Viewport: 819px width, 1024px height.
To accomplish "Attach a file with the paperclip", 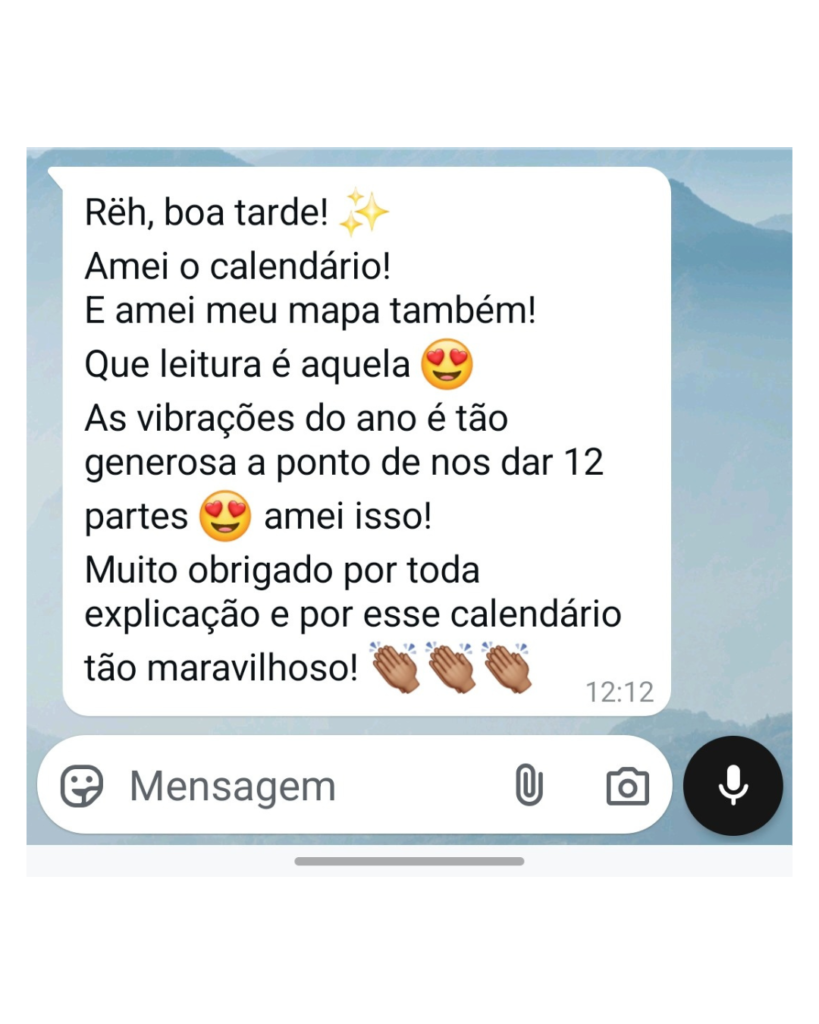I will pyautogui.click(x=528, y=786).
